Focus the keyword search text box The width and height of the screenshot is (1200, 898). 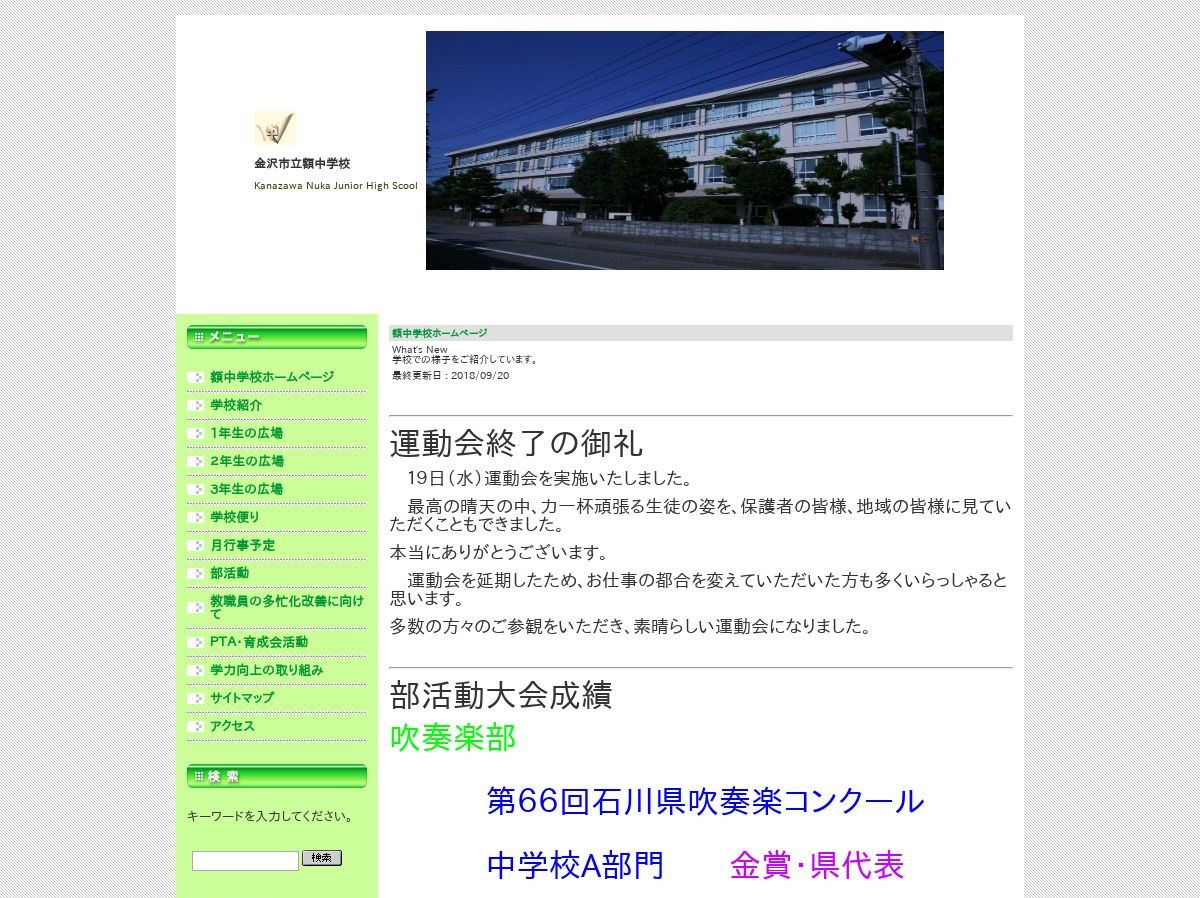pyautogui.click(x=245, y=860)
